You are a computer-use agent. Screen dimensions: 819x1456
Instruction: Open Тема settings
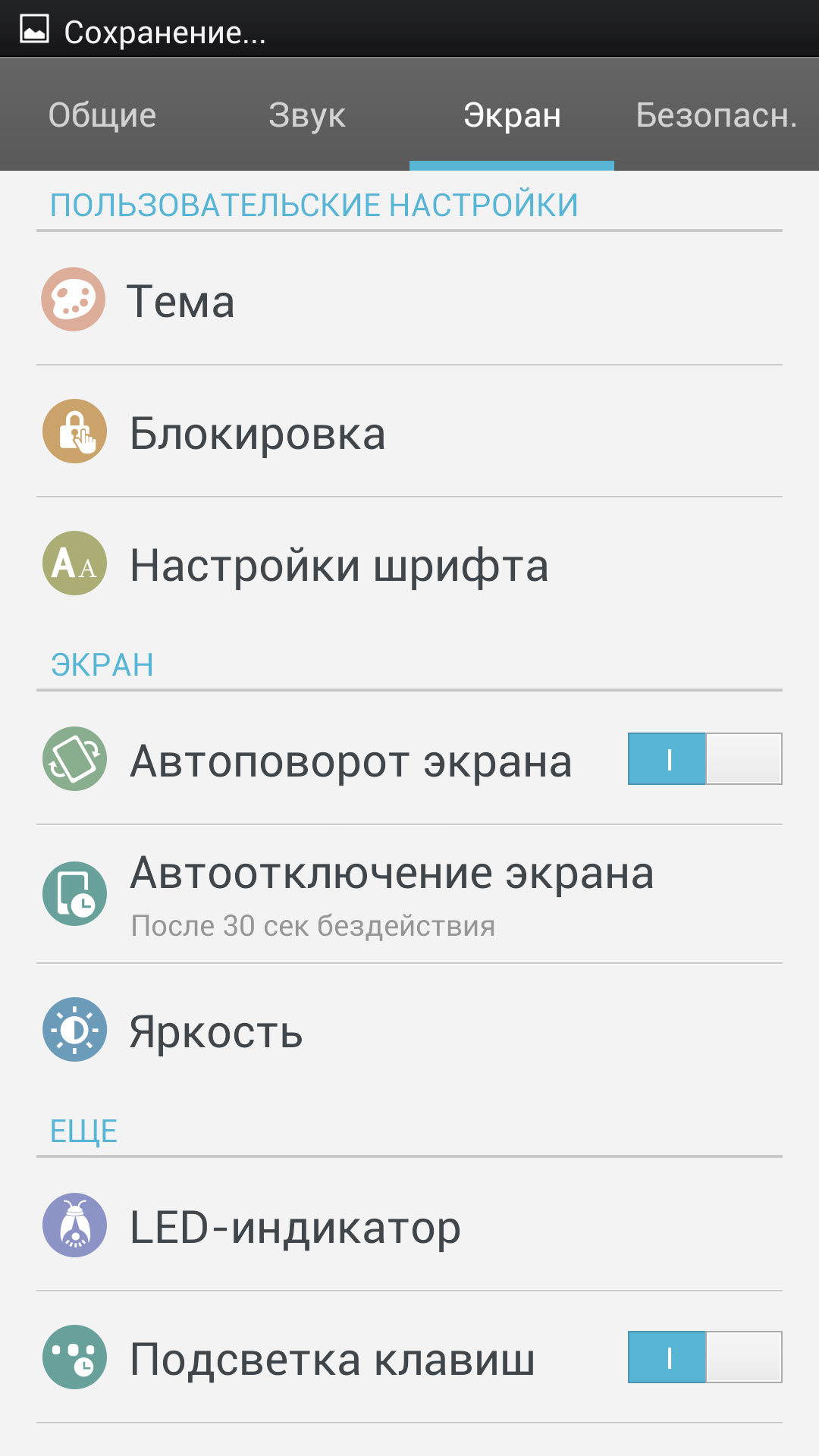(409, 300)
